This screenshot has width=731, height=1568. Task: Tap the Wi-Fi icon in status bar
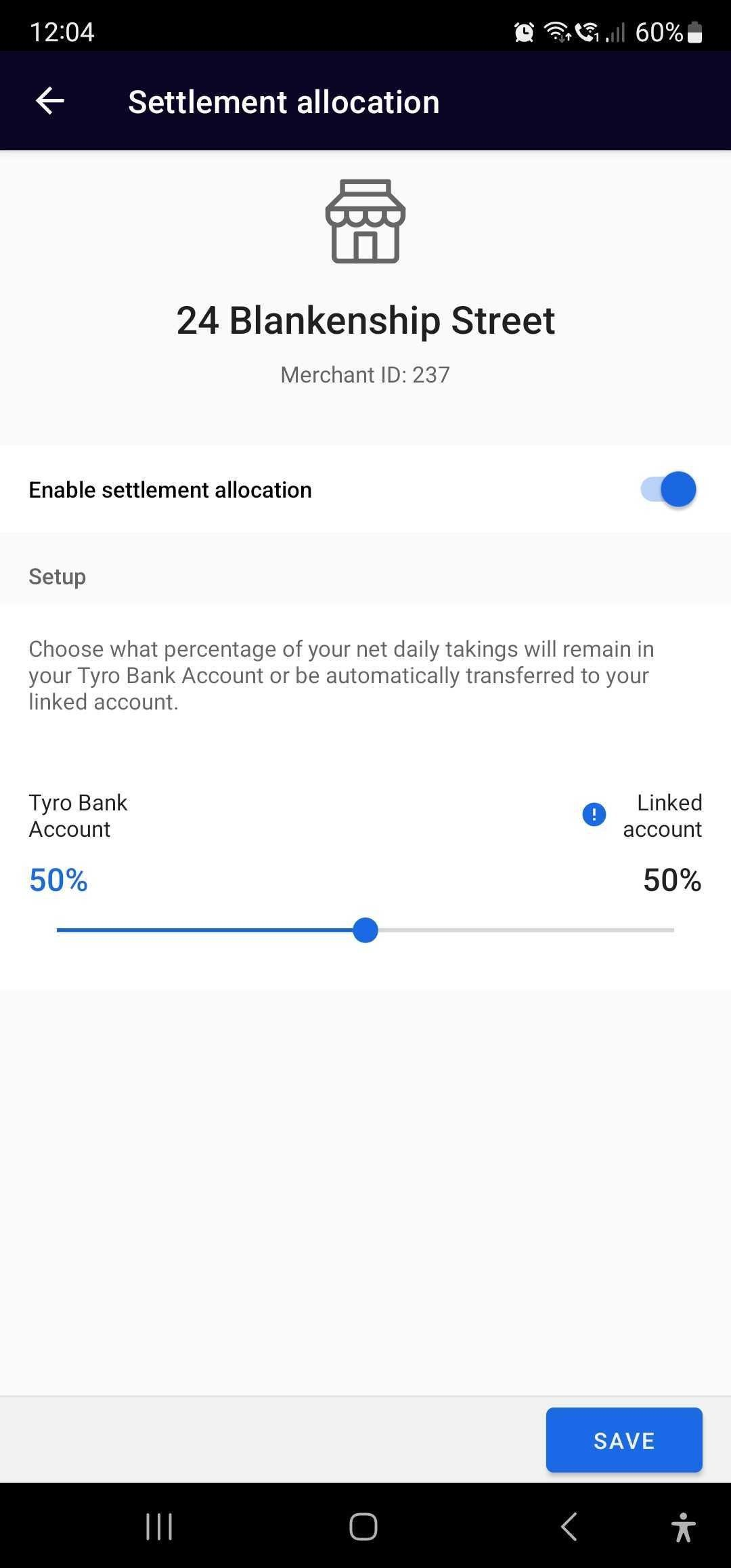(x=556, y=30)
